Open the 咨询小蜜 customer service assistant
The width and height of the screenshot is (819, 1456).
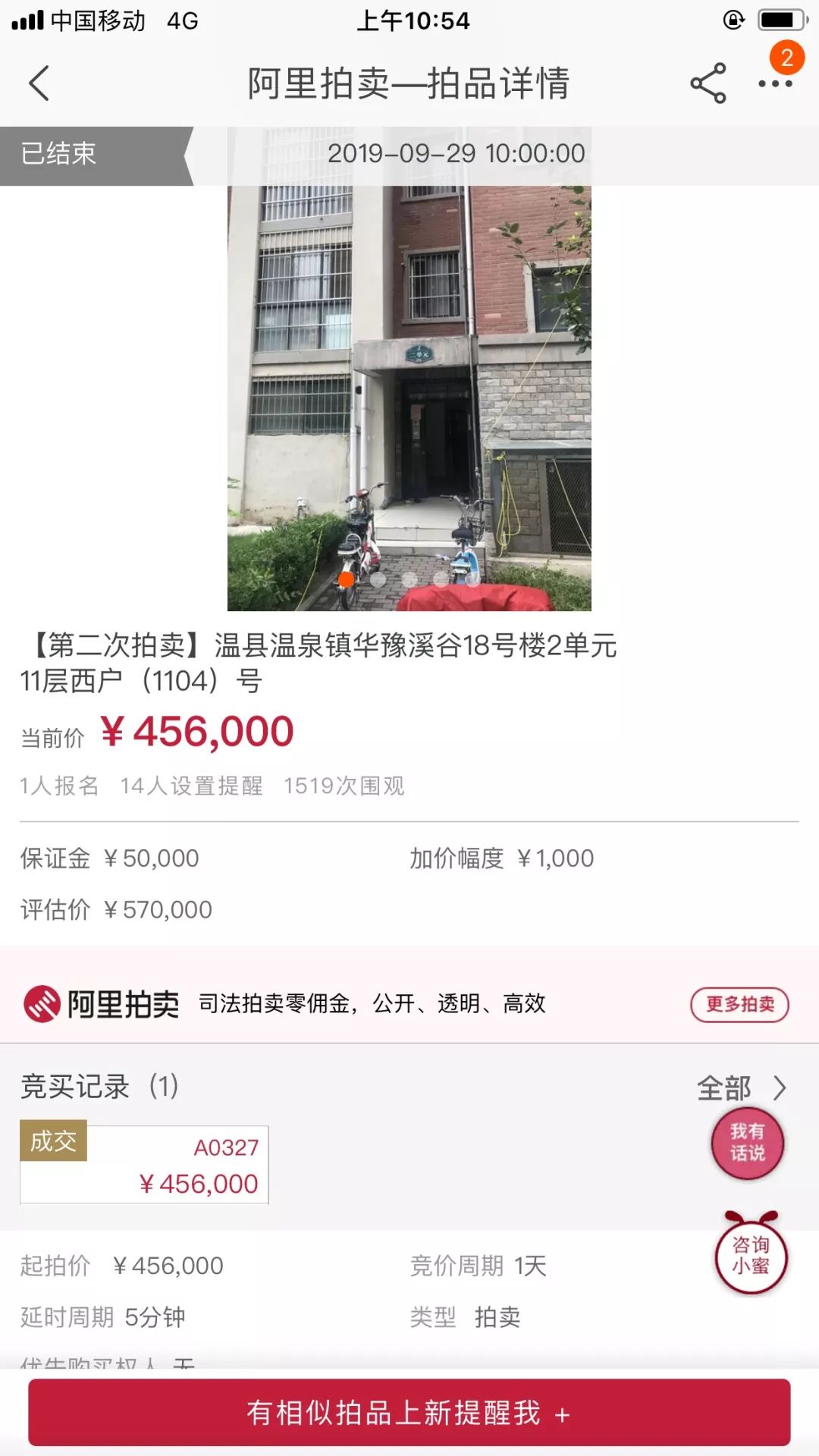(751, 1259)
